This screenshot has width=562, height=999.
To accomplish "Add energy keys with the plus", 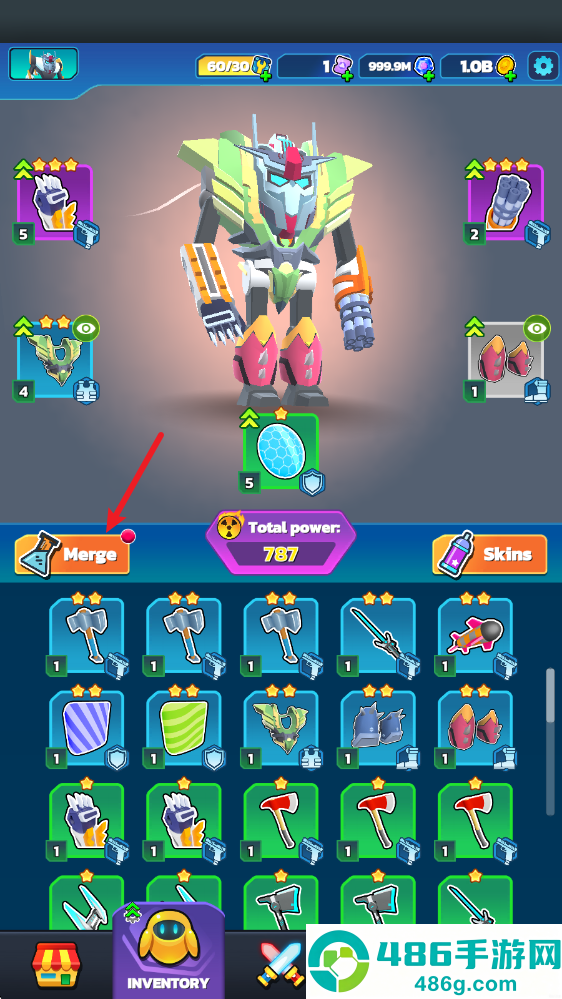I will click(265, 75).
